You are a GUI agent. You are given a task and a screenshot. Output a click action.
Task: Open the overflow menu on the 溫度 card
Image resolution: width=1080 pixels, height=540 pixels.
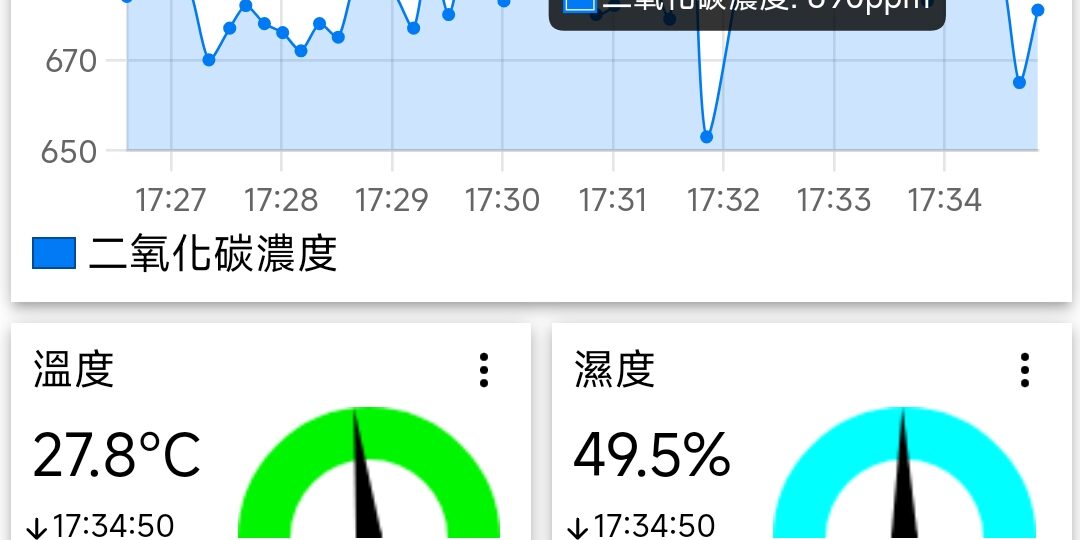pos(484,370)
